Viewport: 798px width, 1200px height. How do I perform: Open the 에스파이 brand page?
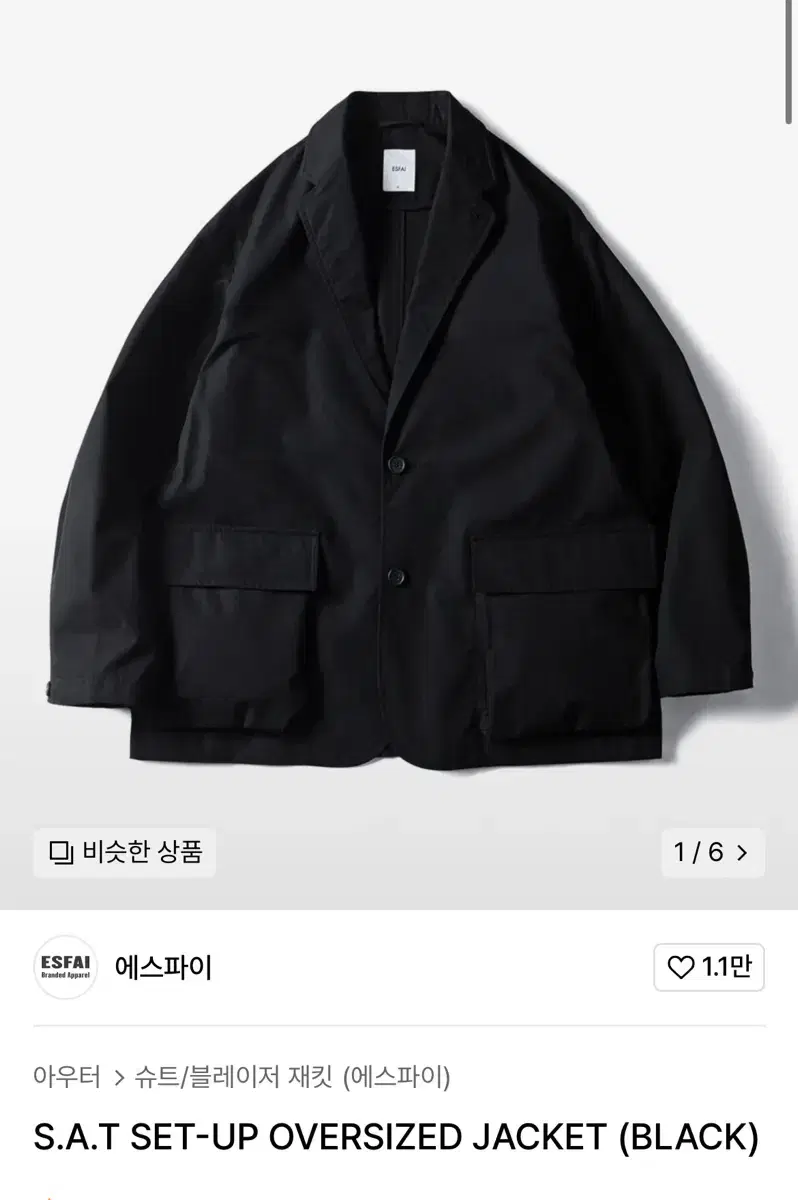(x=163, y=968)
